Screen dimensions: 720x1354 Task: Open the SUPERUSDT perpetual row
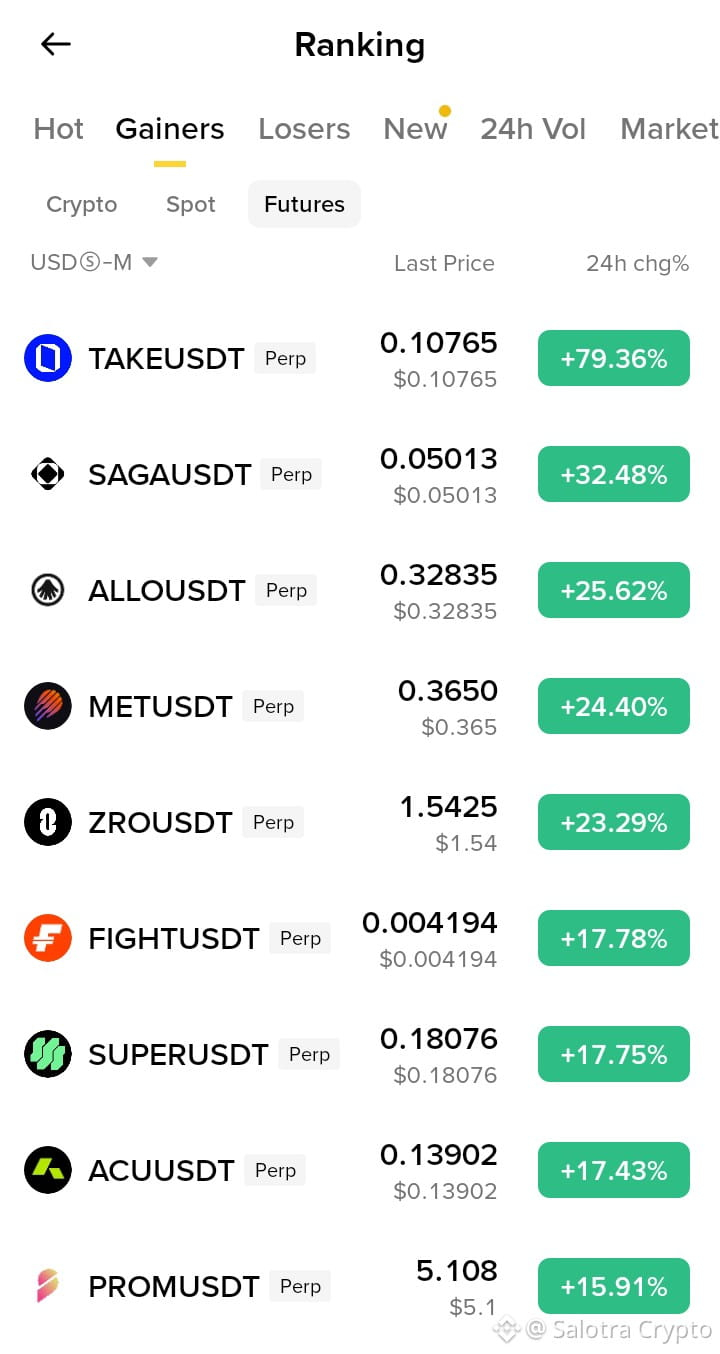pos(360,1054)
